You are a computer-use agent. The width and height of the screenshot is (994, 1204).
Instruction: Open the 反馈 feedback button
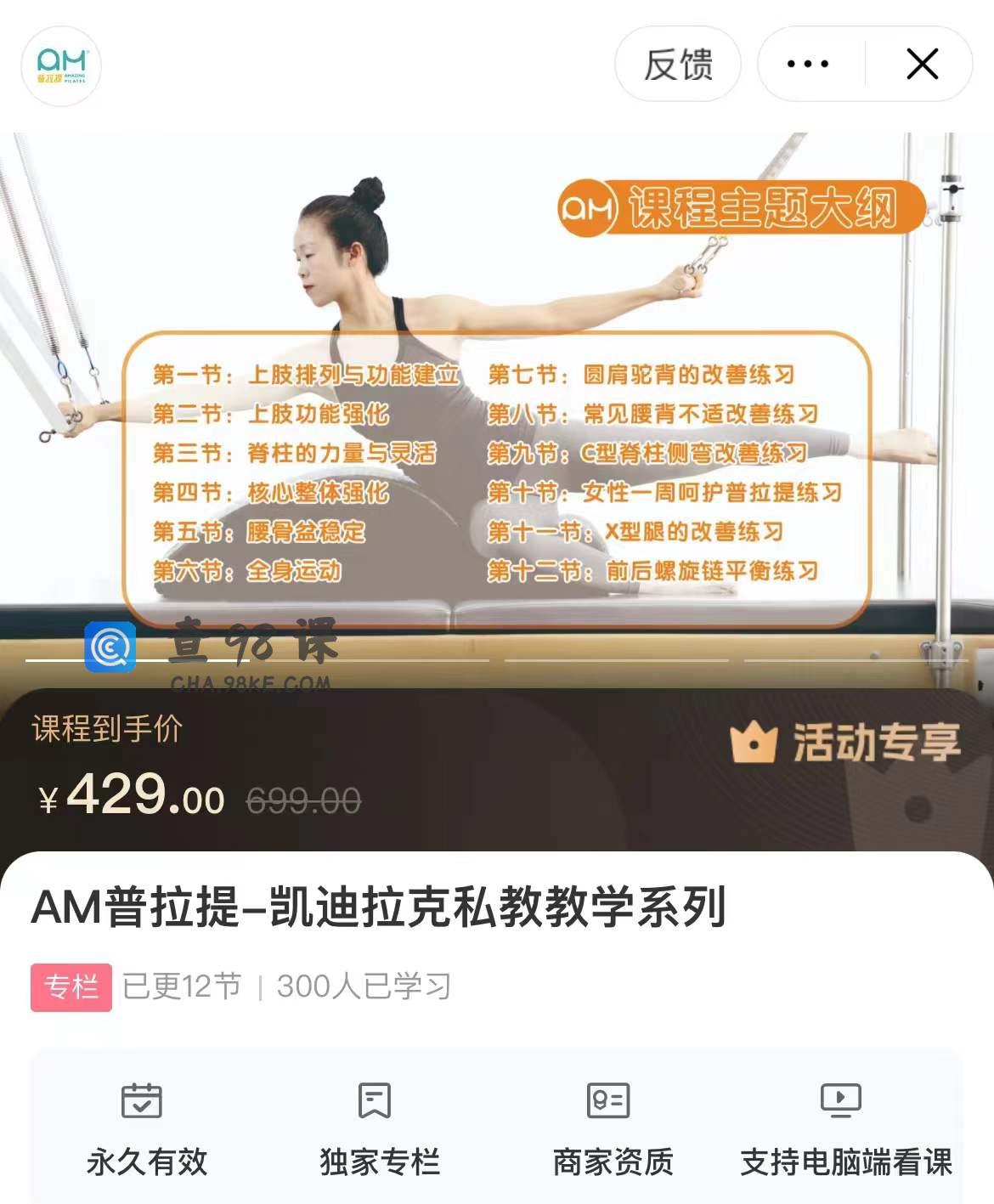coord(677,65)
